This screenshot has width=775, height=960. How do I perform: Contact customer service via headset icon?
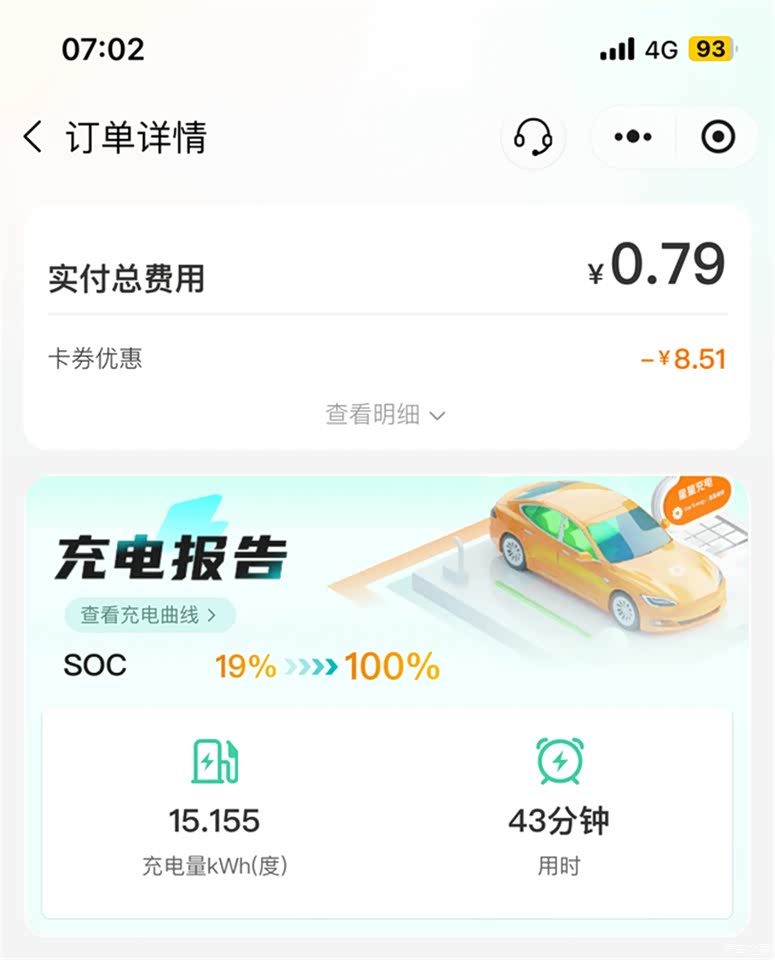tap(533, 137)
